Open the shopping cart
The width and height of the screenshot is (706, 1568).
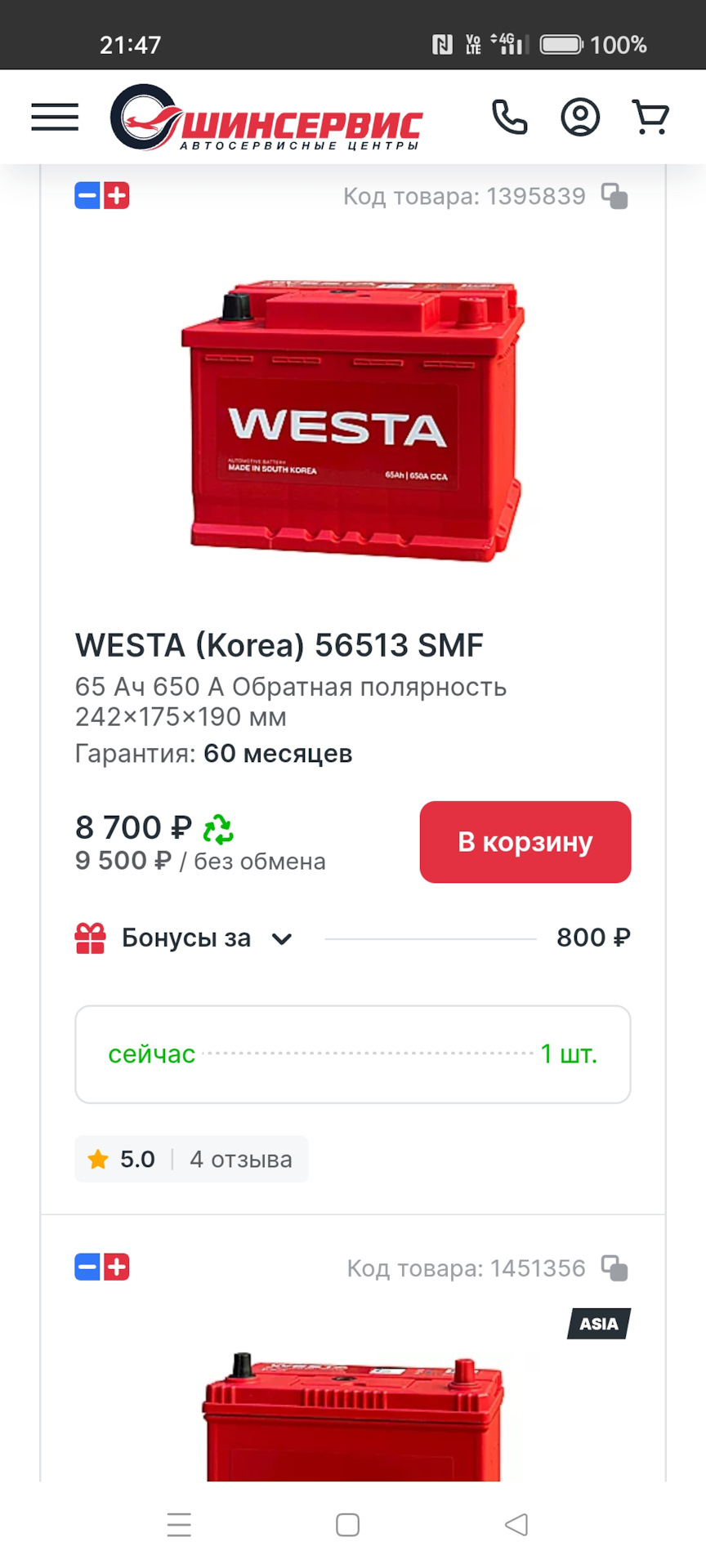click(650, 117)
